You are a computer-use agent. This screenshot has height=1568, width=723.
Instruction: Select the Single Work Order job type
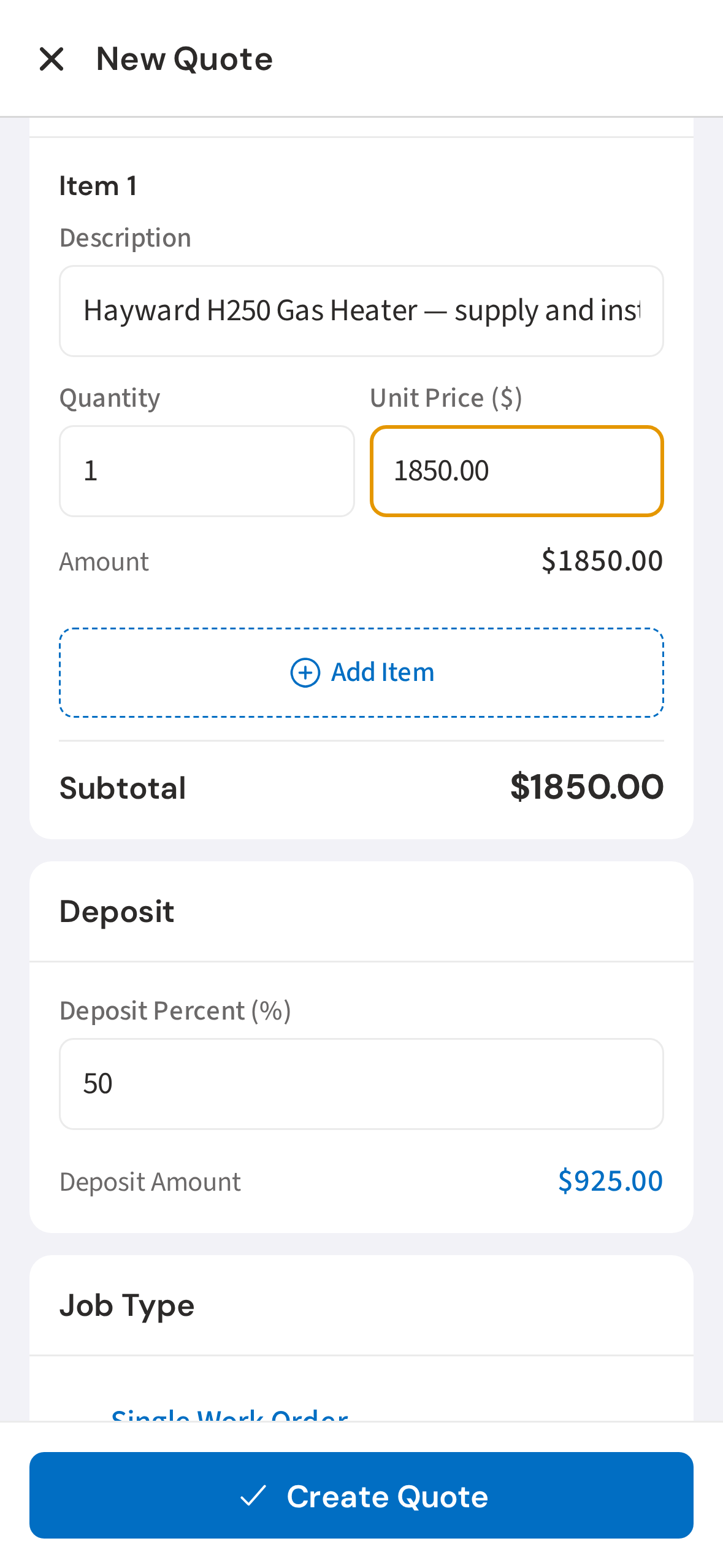pyautogui.click(x=229, y=1416)
